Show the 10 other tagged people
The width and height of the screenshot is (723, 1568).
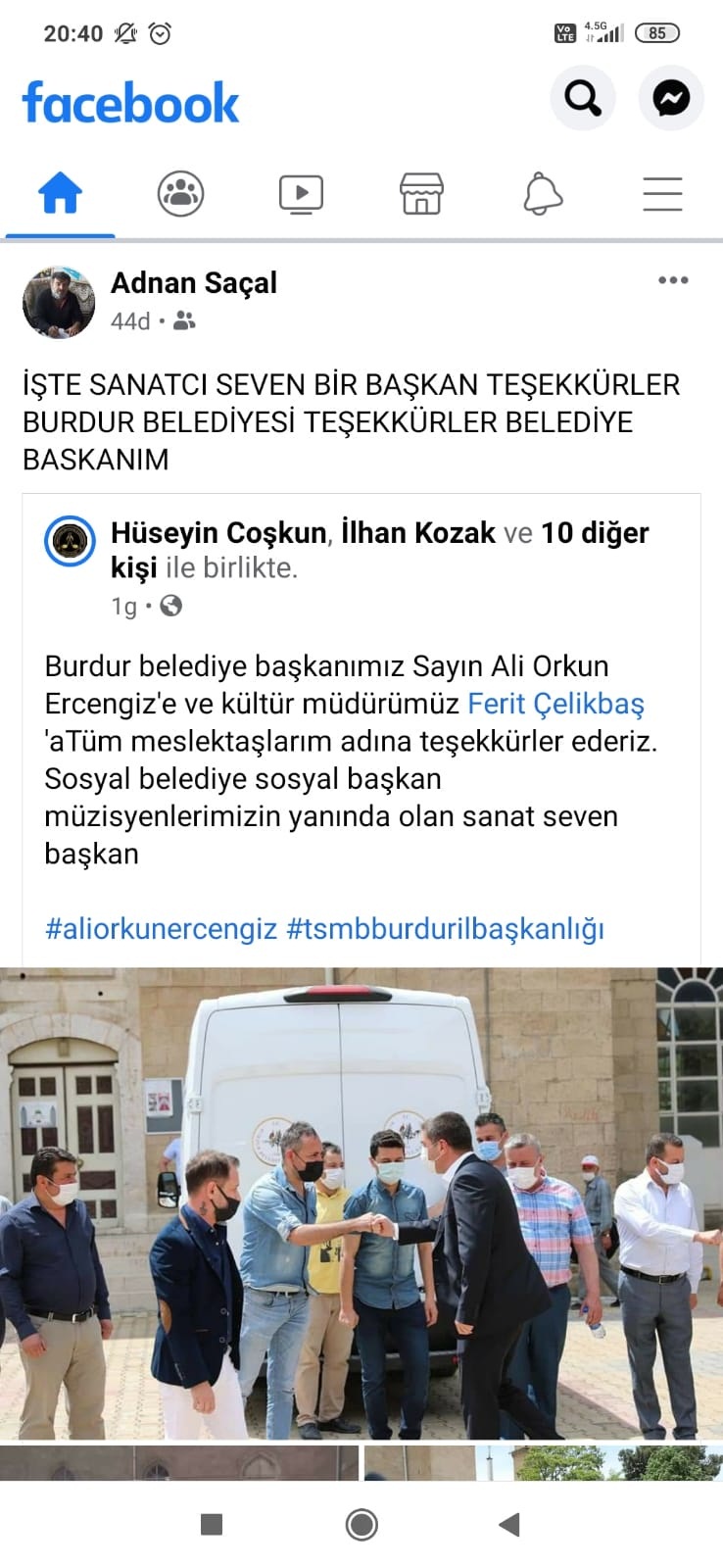click(594, 533)
